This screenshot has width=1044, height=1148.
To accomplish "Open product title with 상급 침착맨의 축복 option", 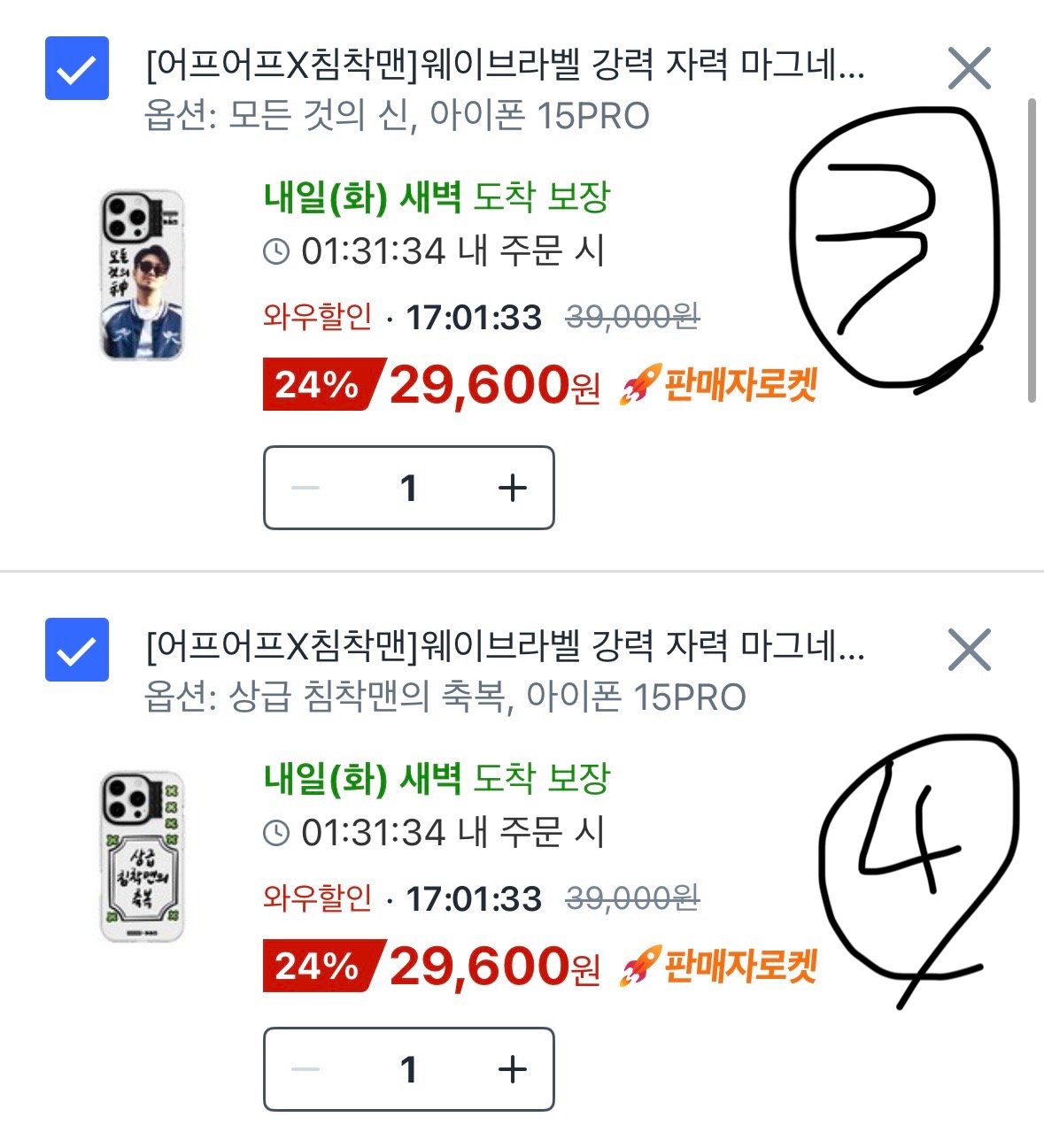I will tap(505, 647).
